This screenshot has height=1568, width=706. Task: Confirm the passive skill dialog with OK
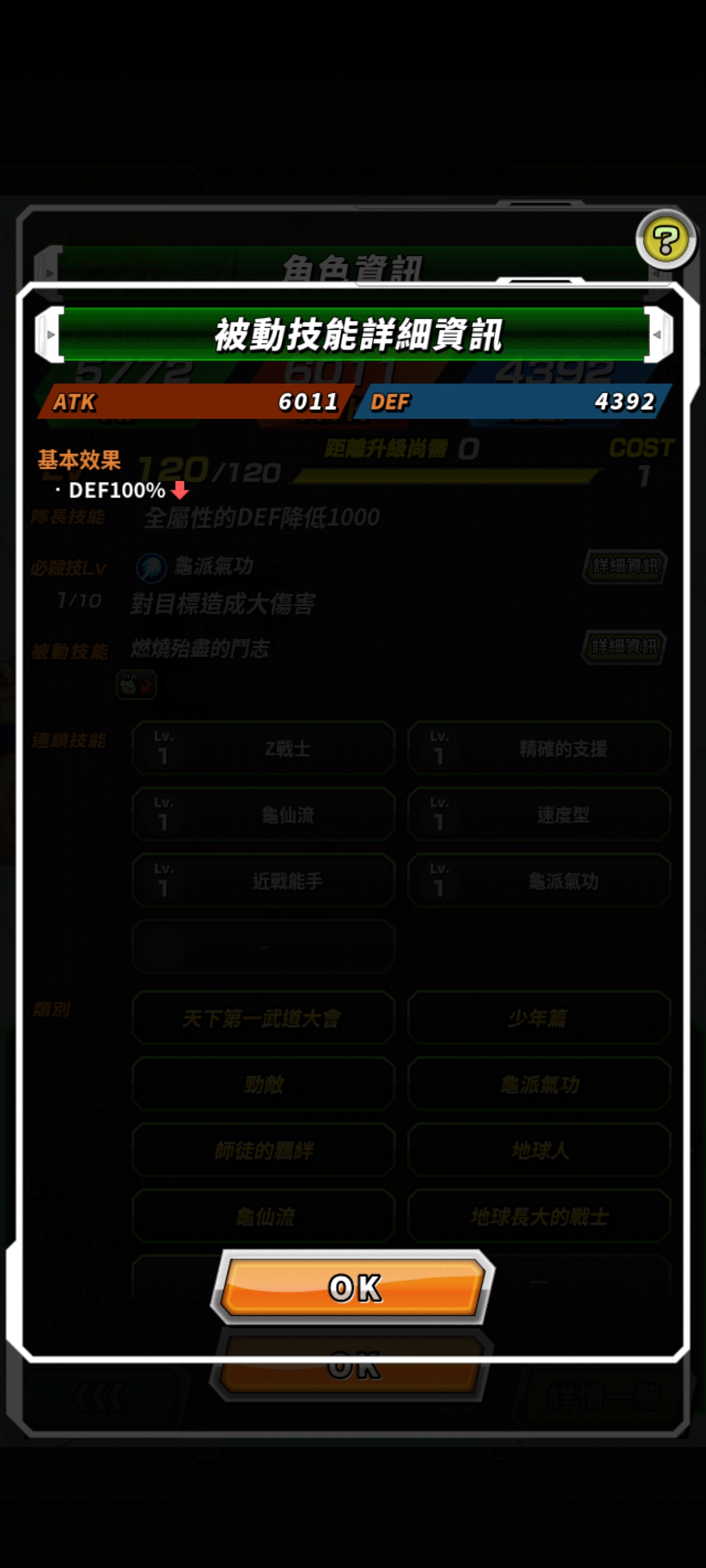[x=354, y=1287]
